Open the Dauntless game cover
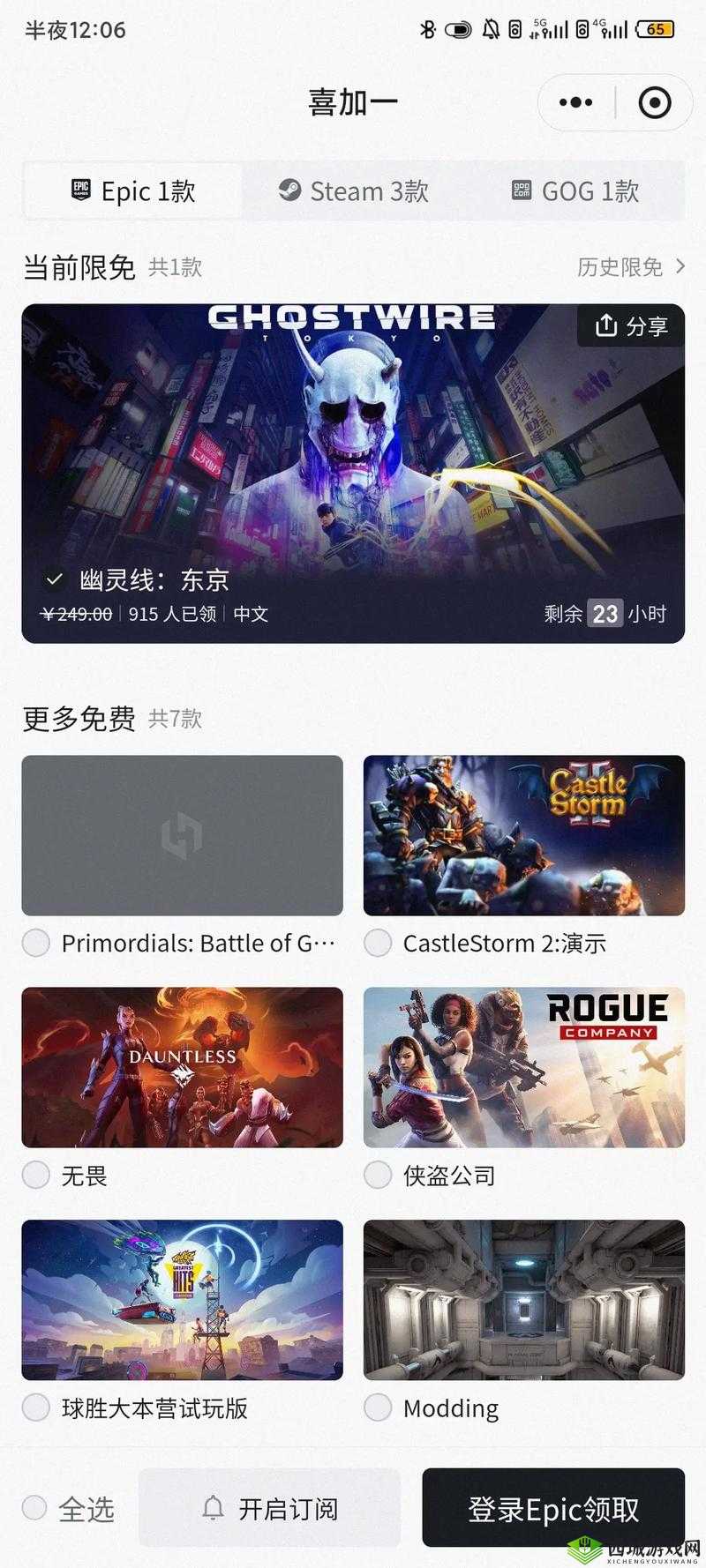The height and width of the screenshot is (1568, 706). (x=182, y=1066)
